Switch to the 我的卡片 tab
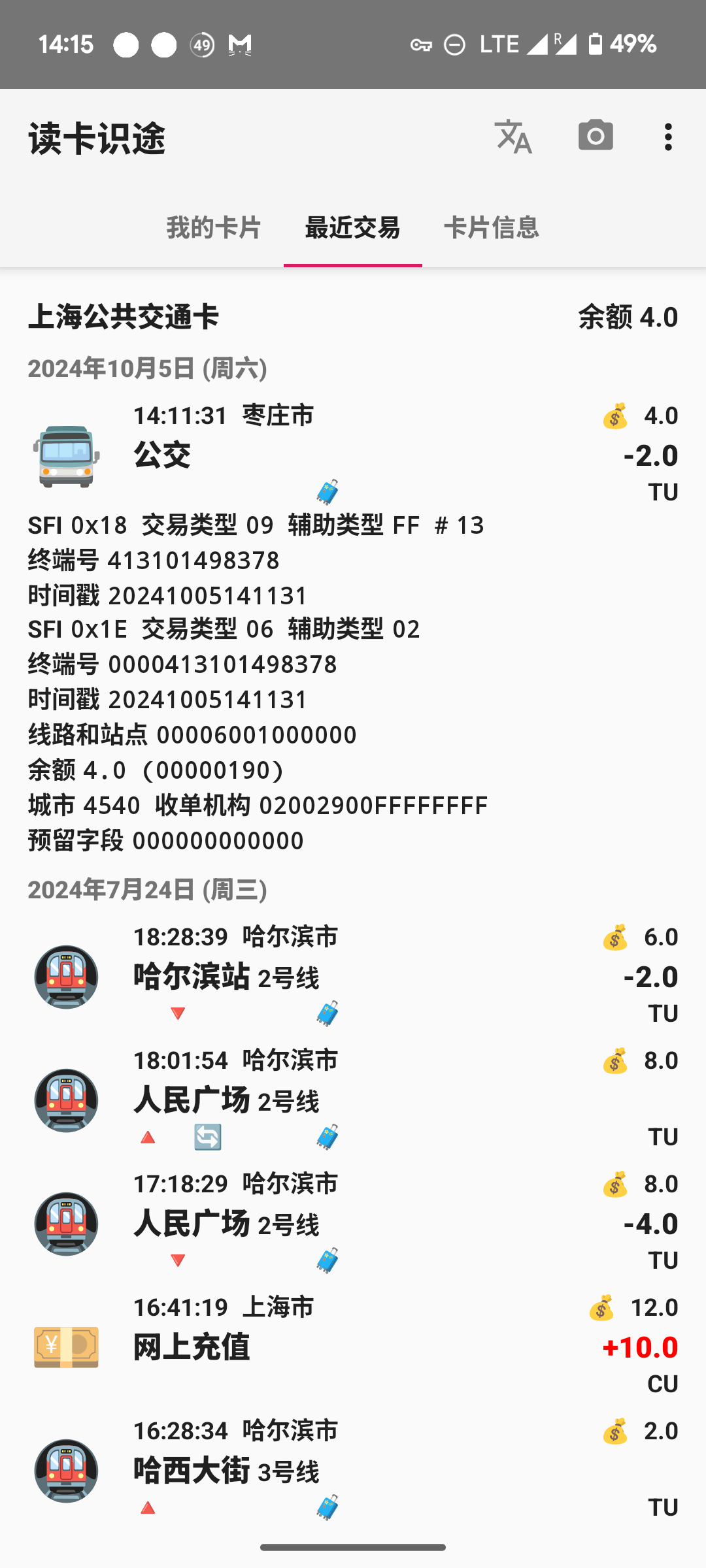The image size is (706, 1568). click(x=214, y=227)
